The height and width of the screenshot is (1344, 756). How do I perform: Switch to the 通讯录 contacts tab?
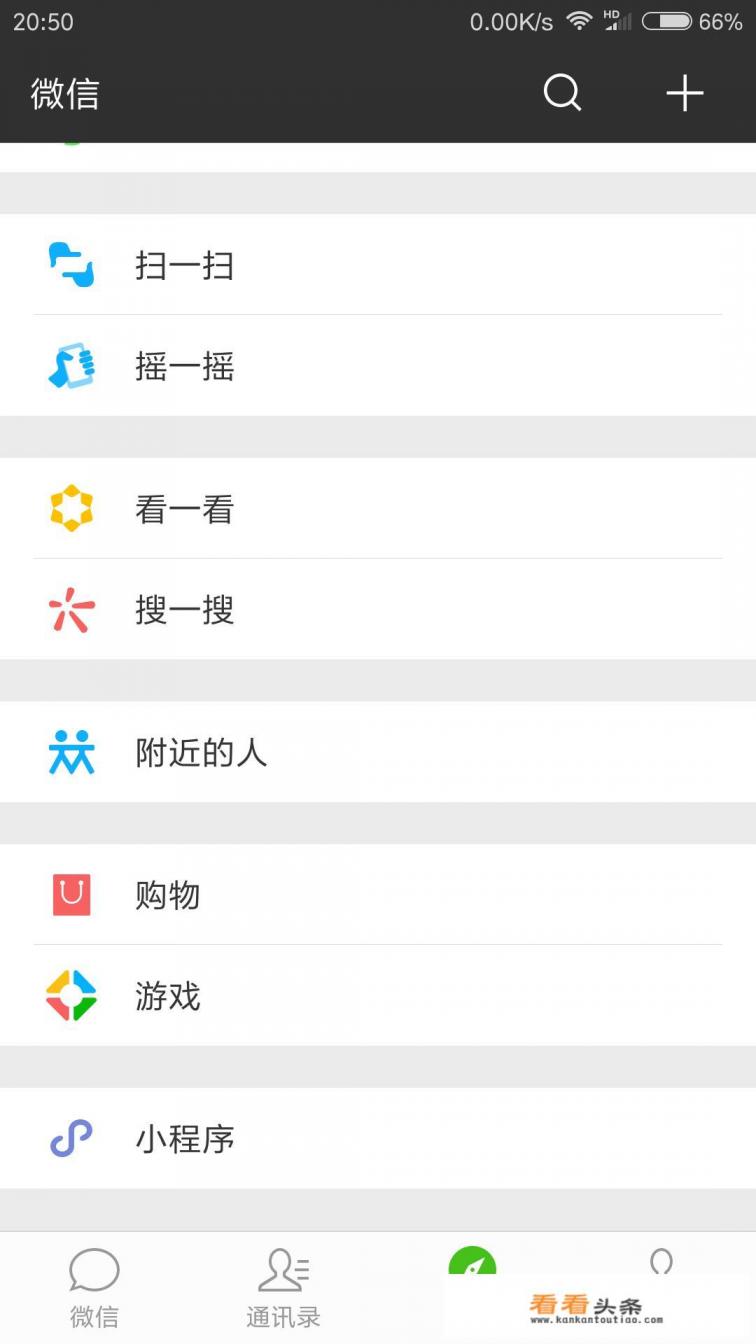pos(283,1288)
